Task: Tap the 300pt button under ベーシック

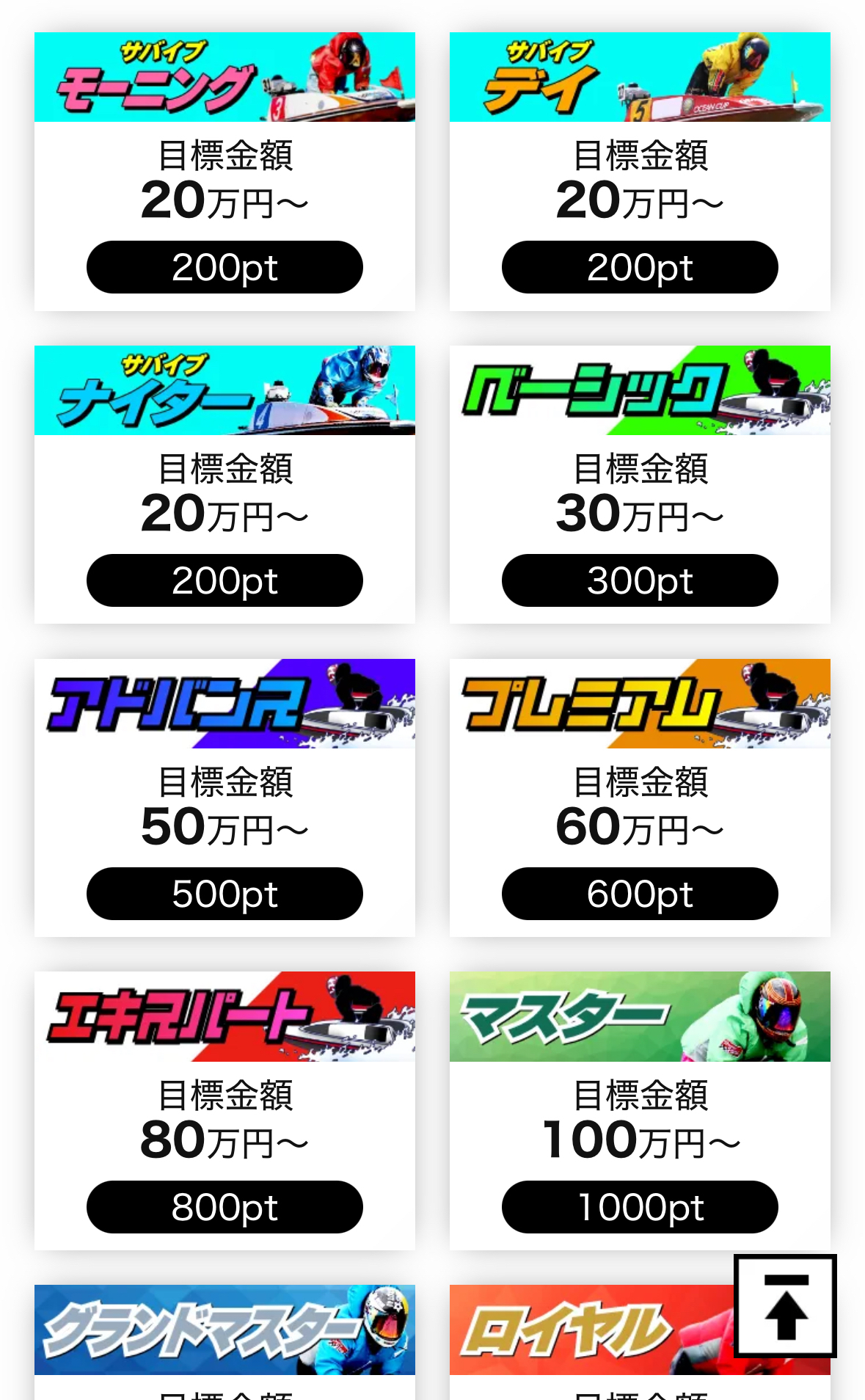Action: pyautogui.click(x=639, y=580)
